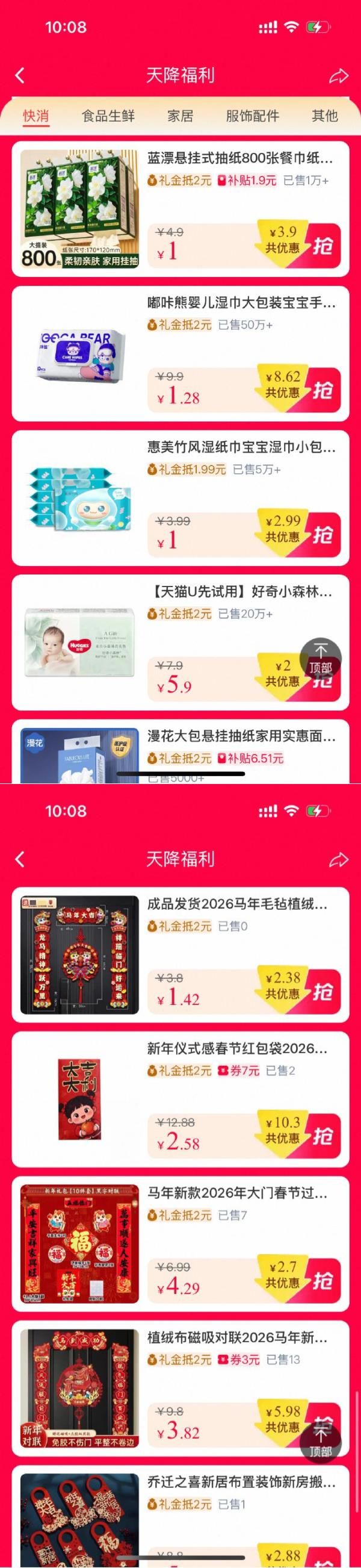
Task: Open the 好奇小森林 product card
Action: pyautogui.click(x=240, y=591)
